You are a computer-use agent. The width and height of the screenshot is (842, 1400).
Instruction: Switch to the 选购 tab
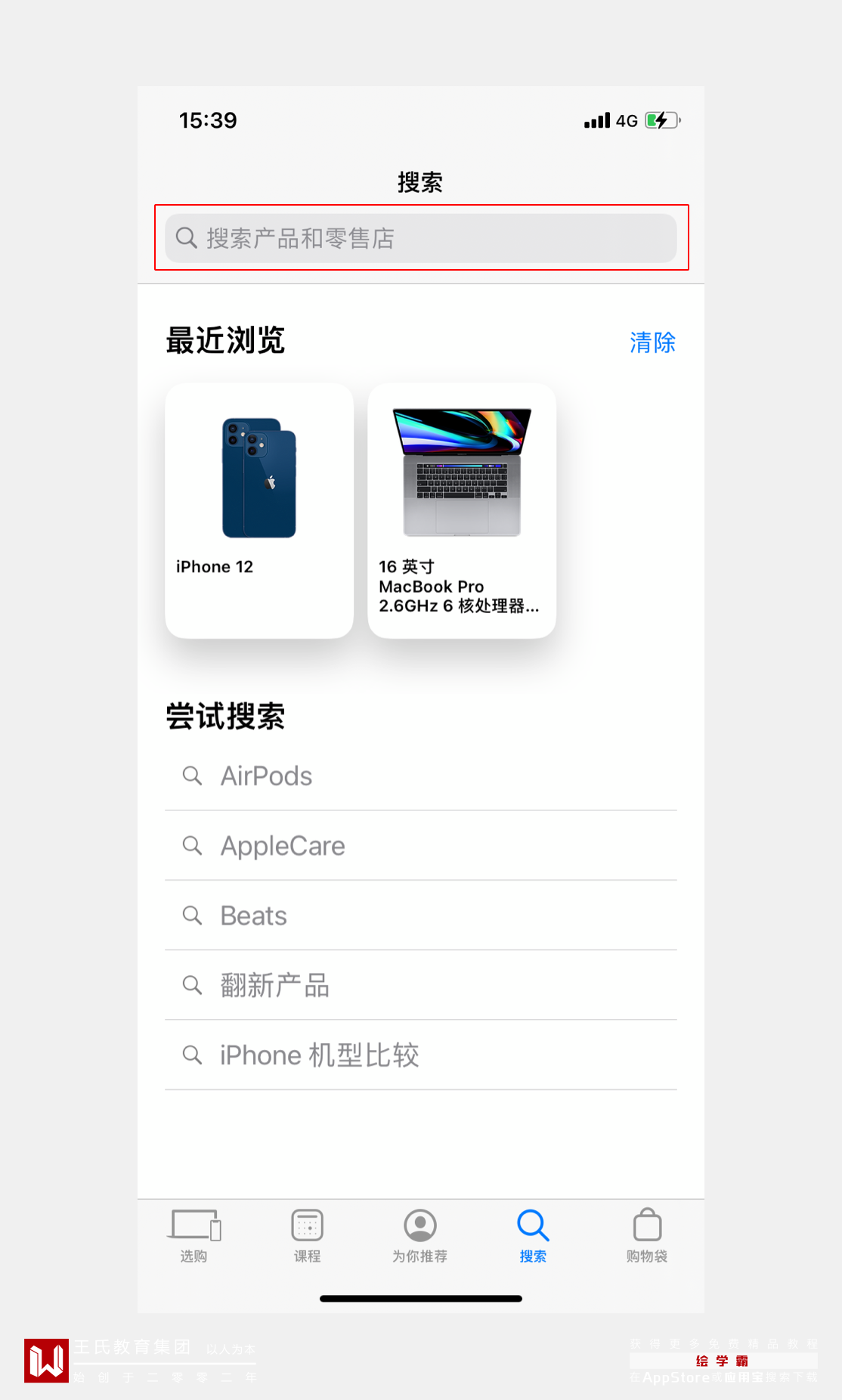click(193, 1236)
